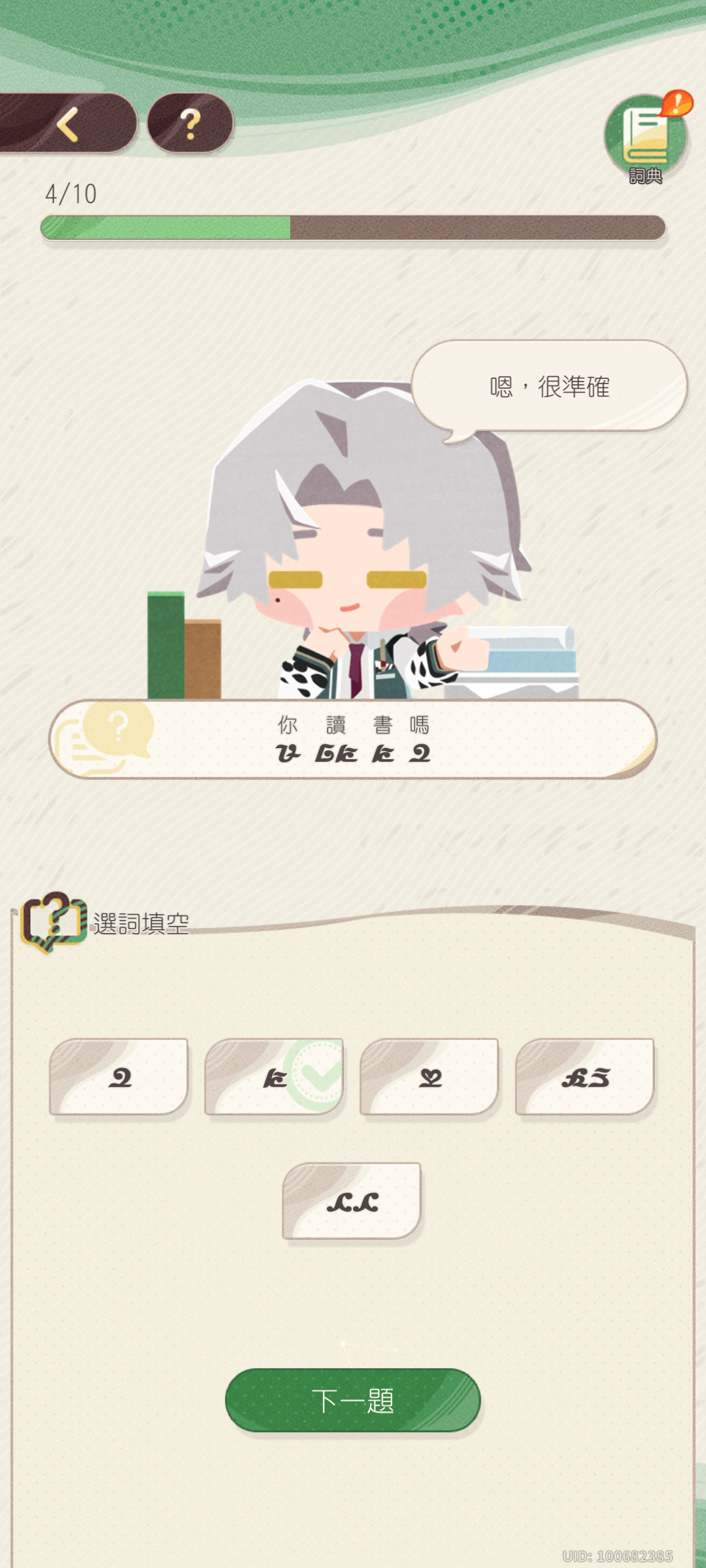Go back with the arrow button
This screenshot has width=706, height=1568.
67,123
